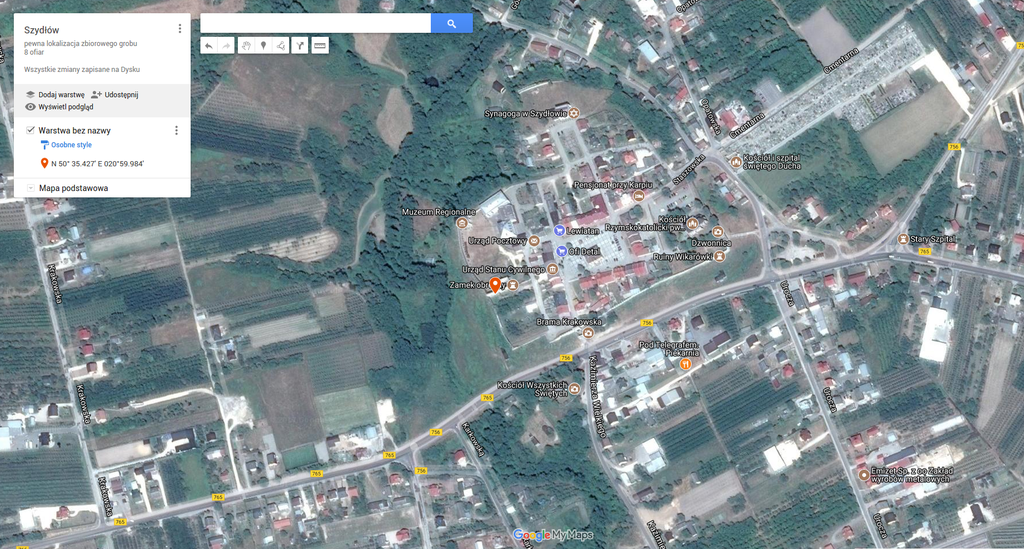Tap Dodaj warstwę to add layer
This screenshot has width=1024, height=549.
coord(56,95)
